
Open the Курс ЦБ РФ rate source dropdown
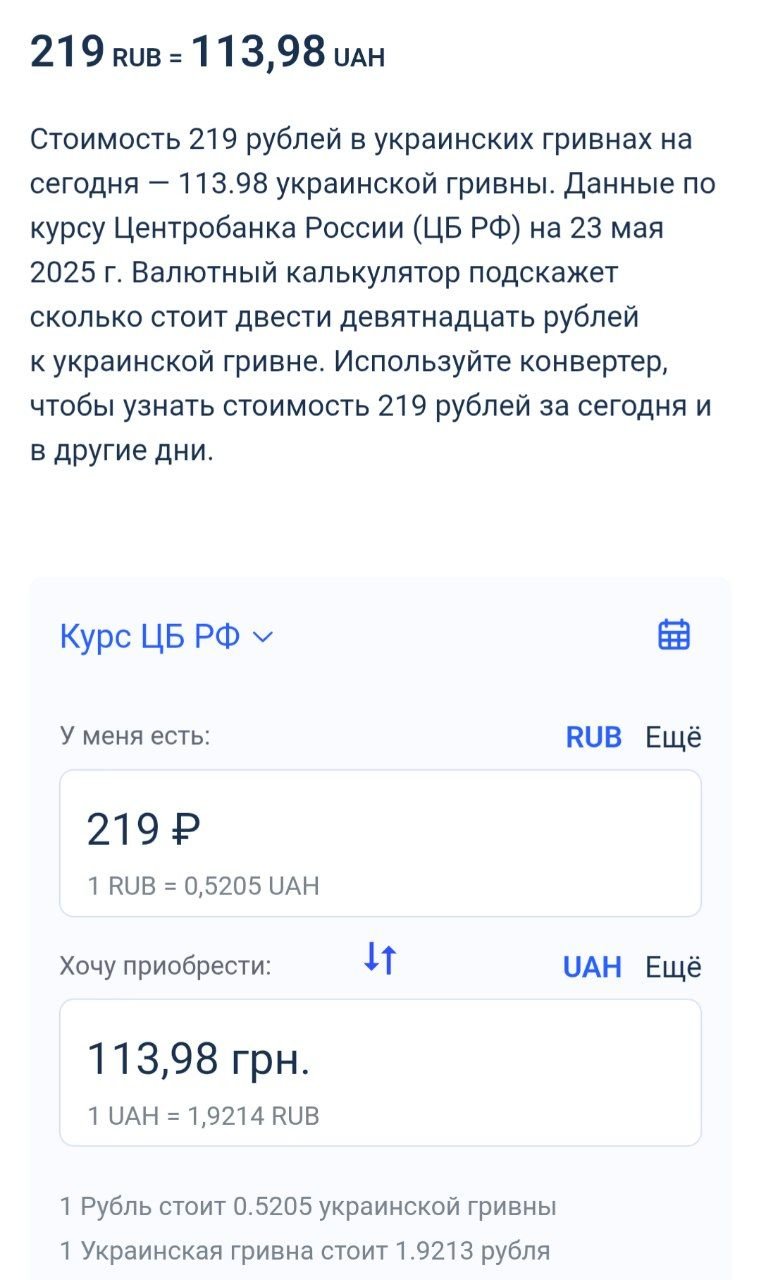(x=166, y=636)
